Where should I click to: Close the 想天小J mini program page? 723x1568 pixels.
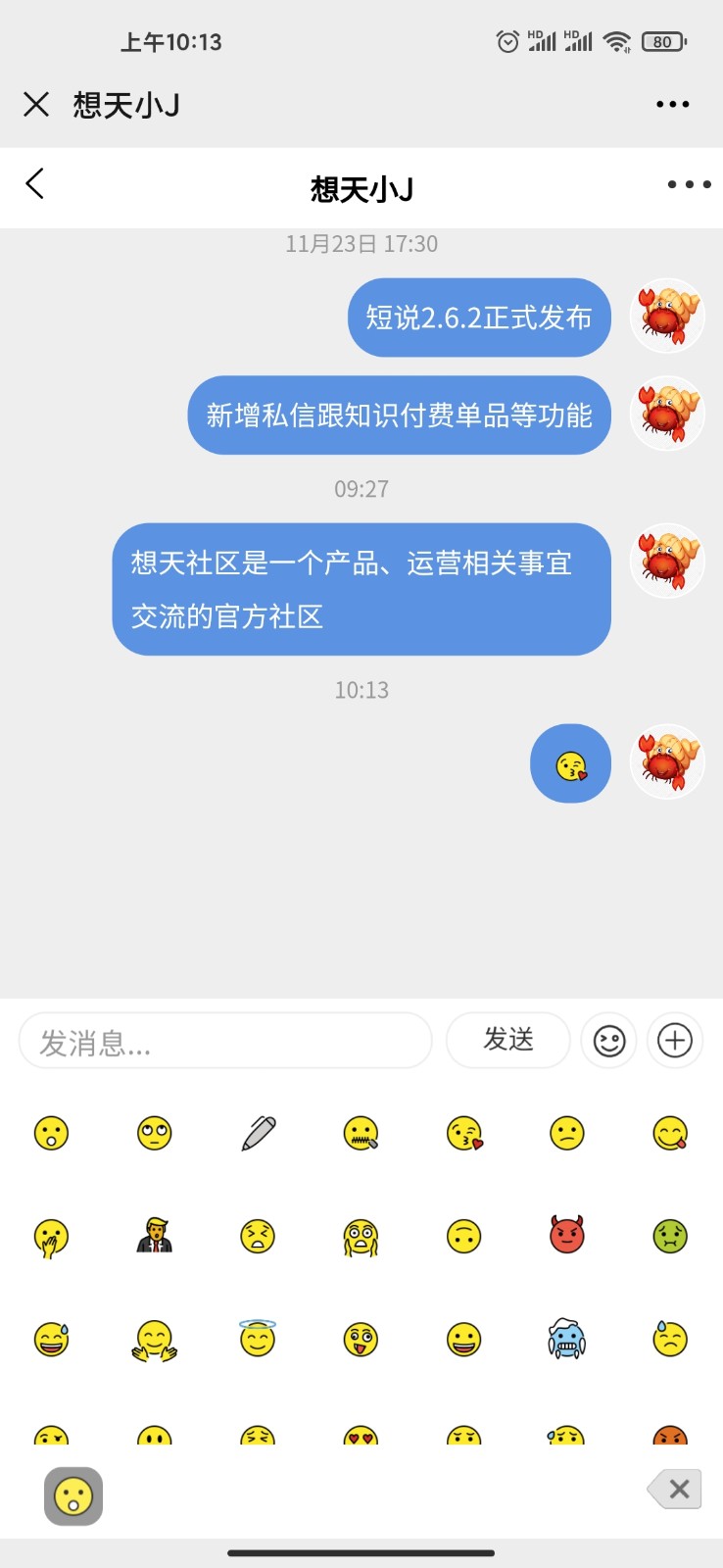point(36,104)
